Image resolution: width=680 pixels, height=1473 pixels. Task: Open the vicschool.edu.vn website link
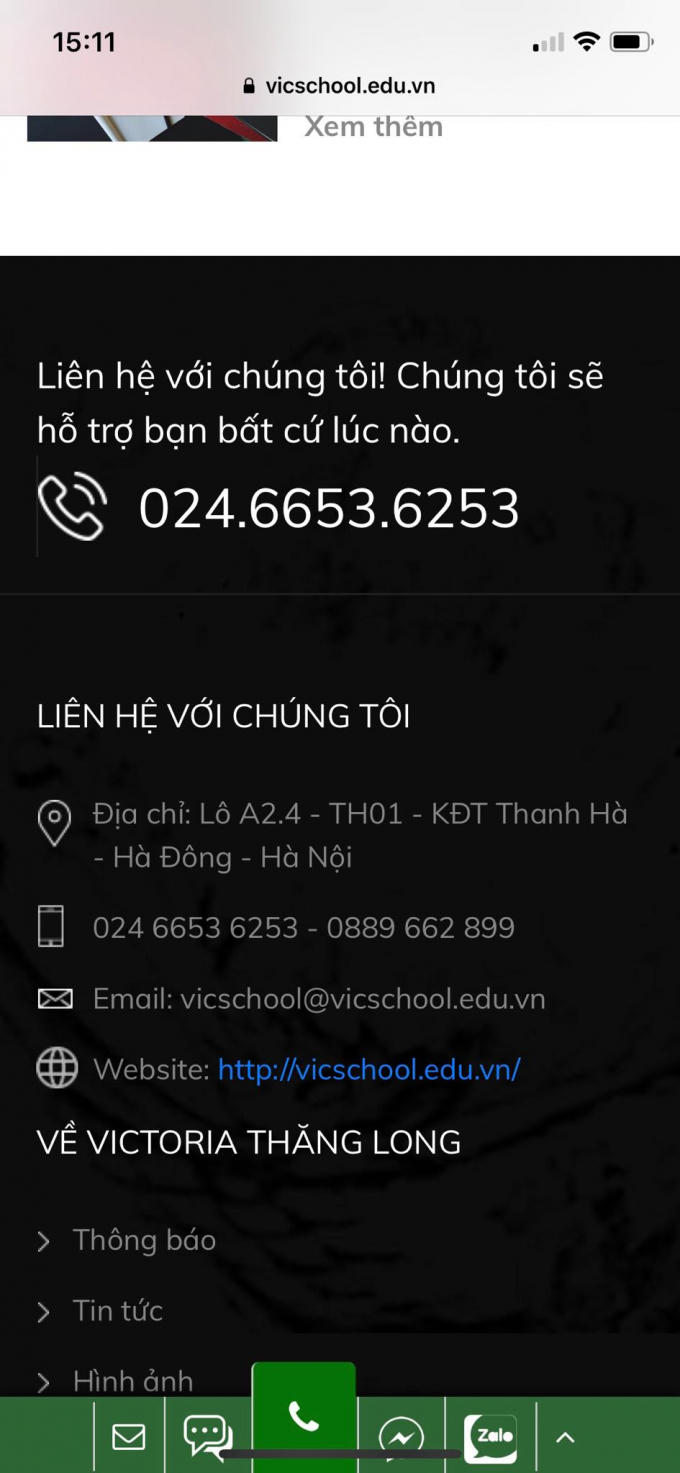tap(368, 1069)
